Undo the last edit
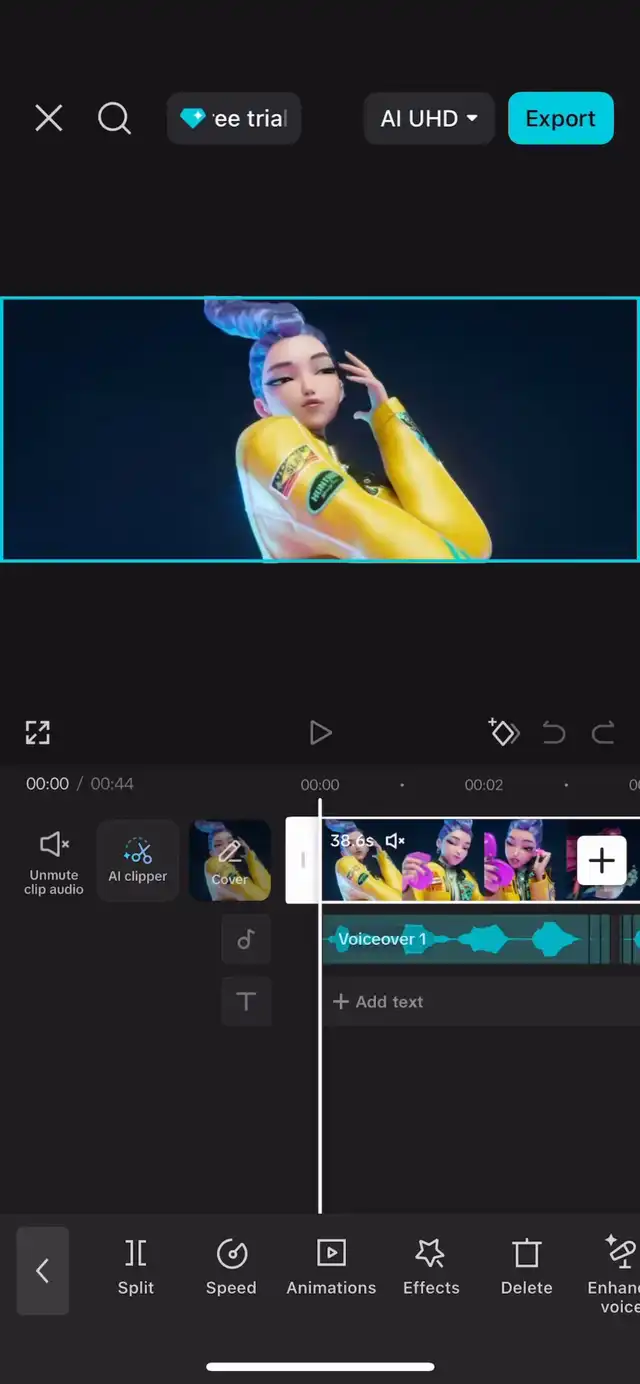 (553, 733)
